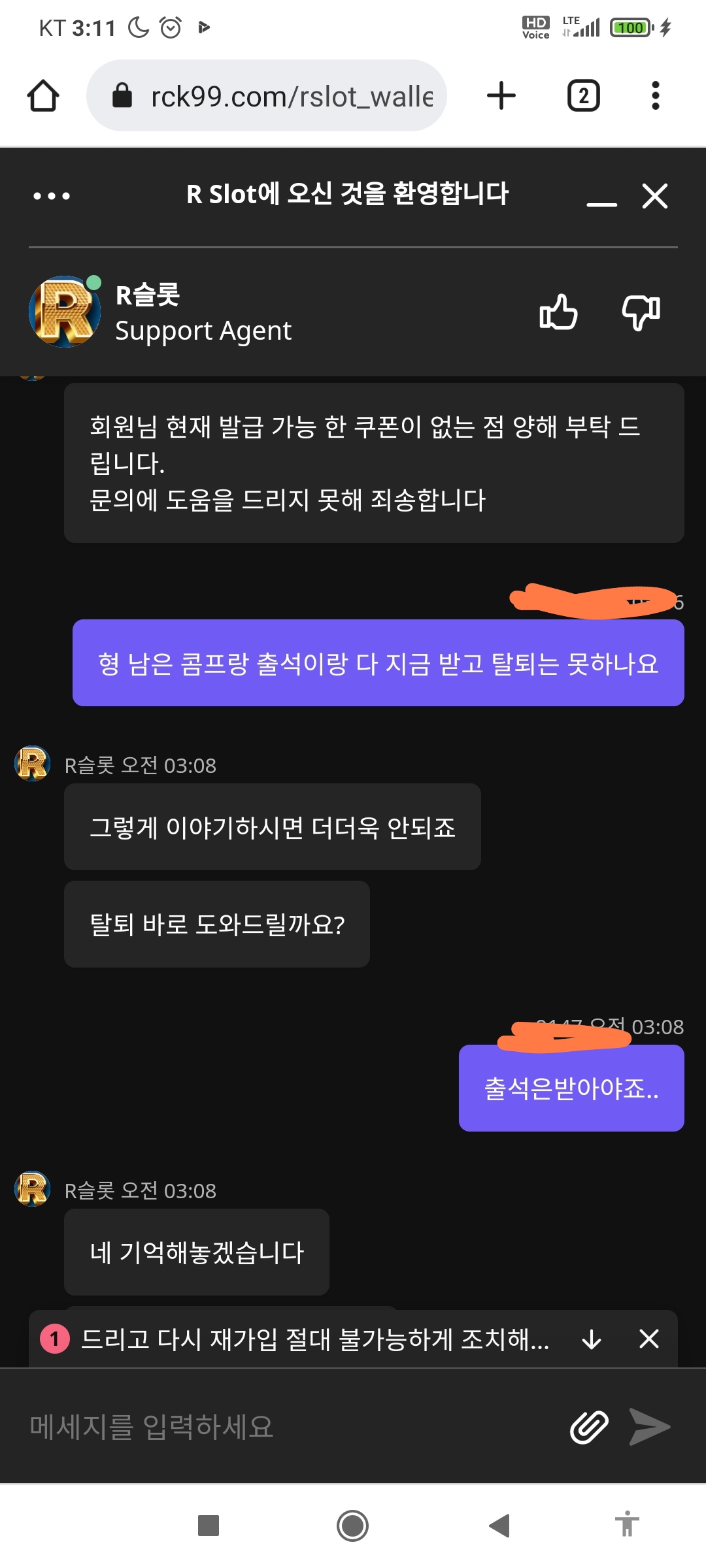This screenshot has width=706, height=1568.
Task: Attach a file with the paperclip icon
Action: 589,1426
